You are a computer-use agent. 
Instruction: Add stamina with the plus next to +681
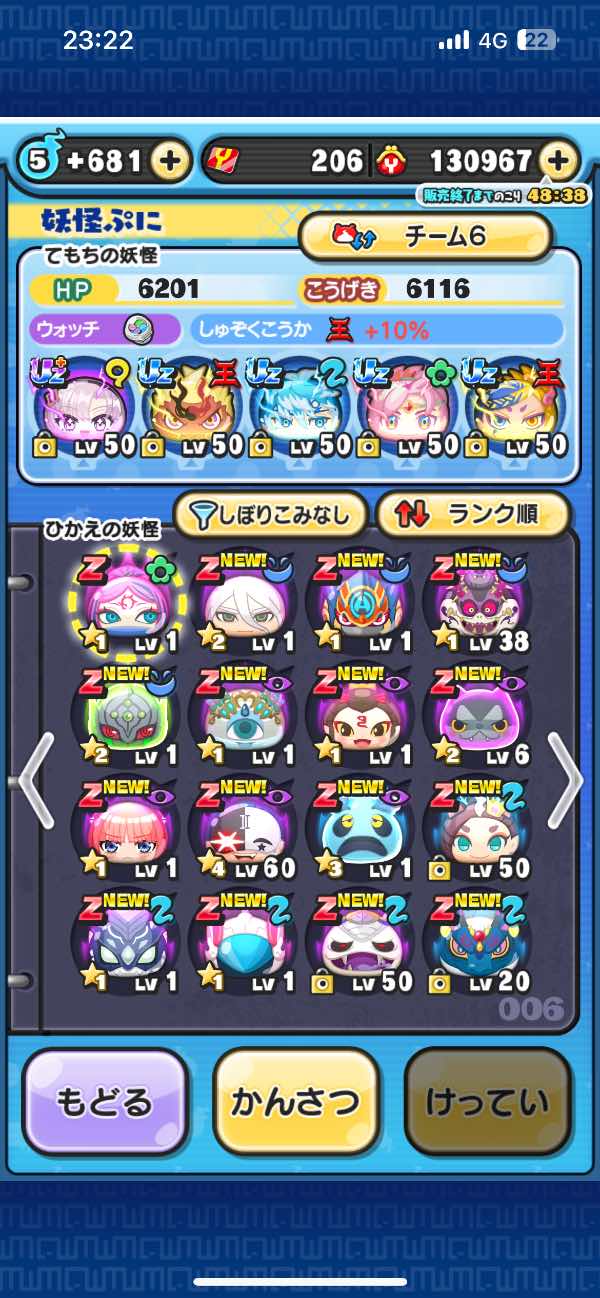click(172, 161)
